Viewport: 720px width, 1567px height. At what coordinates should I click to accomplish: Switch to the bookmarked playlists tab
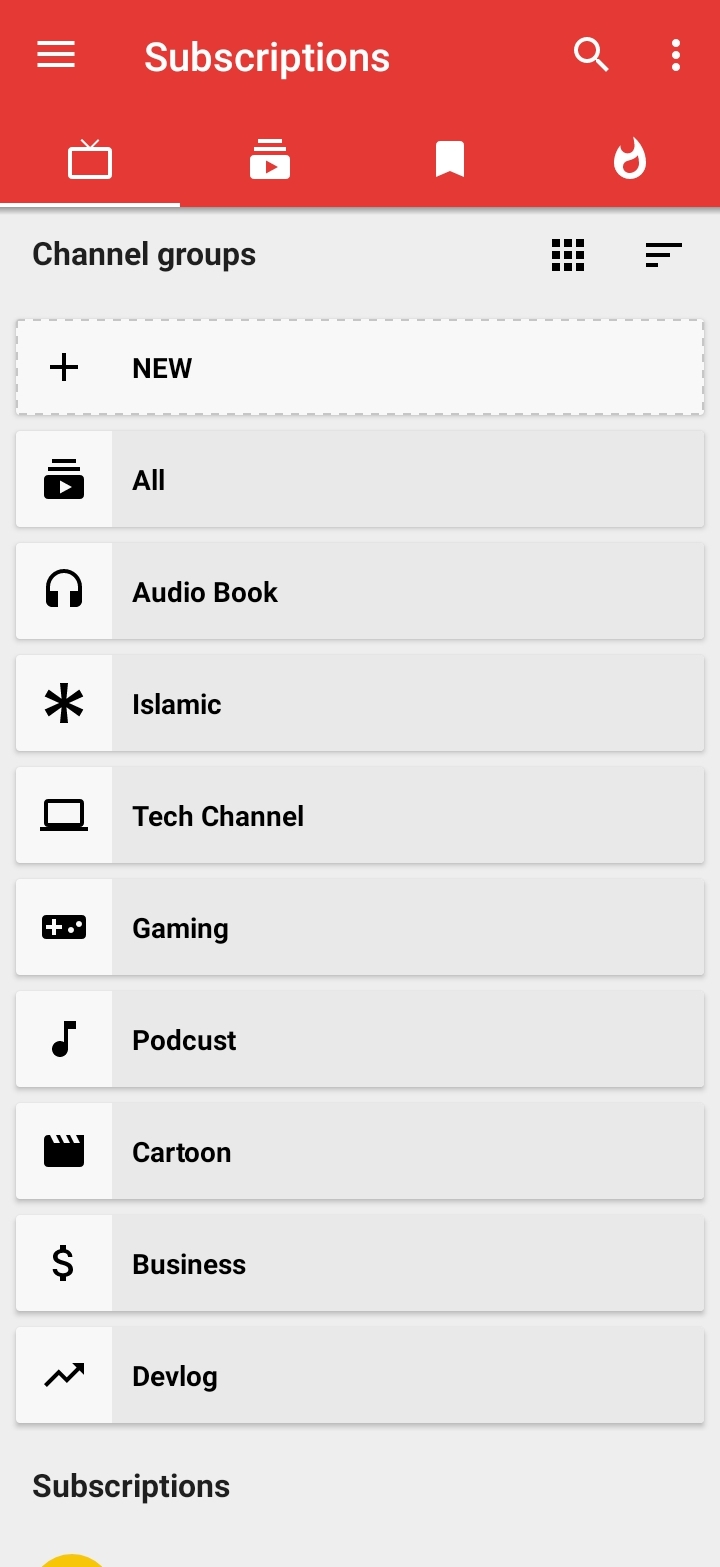coord(450,160)
